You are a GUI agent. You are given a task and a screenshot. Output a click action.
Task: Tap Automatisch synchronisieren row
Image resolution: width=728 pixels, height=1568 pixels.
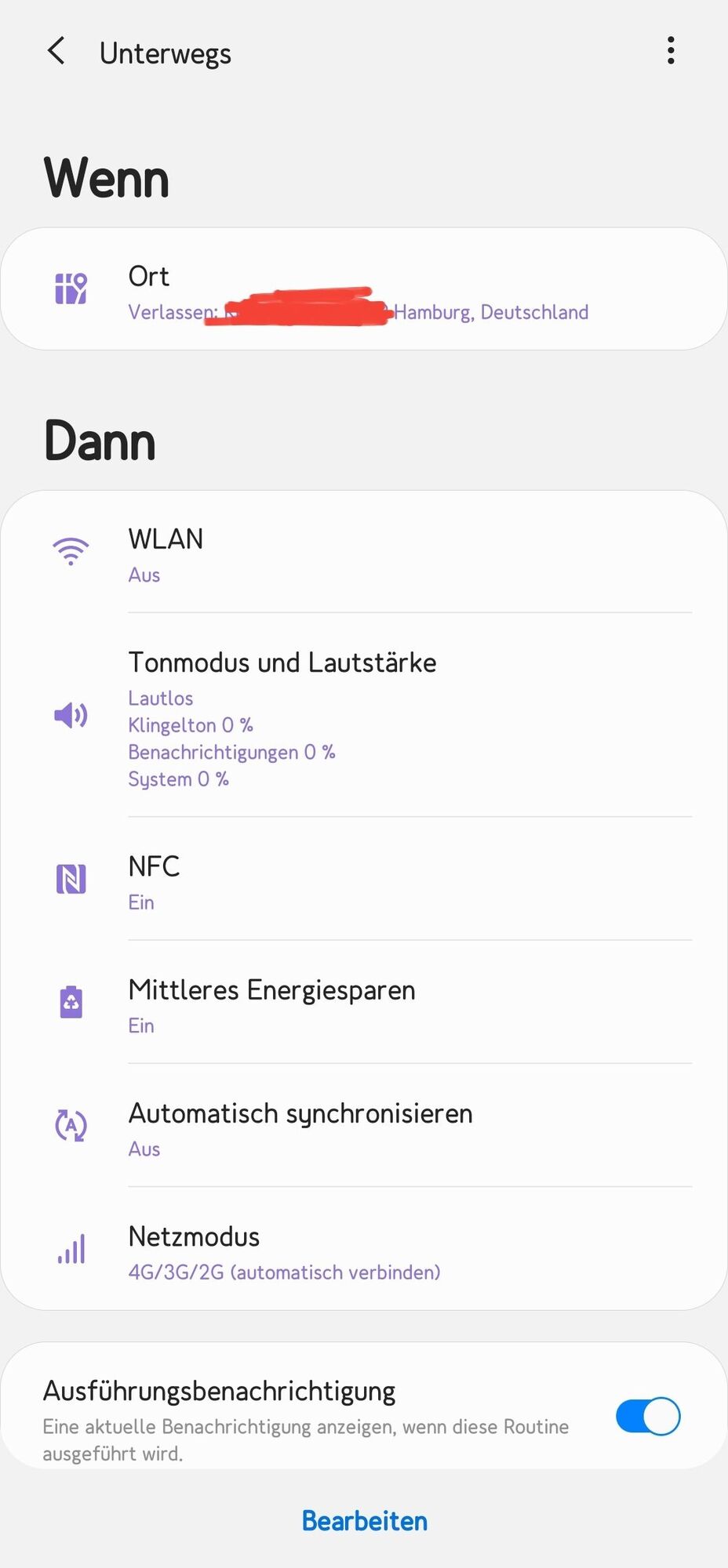coord(364,1127)
